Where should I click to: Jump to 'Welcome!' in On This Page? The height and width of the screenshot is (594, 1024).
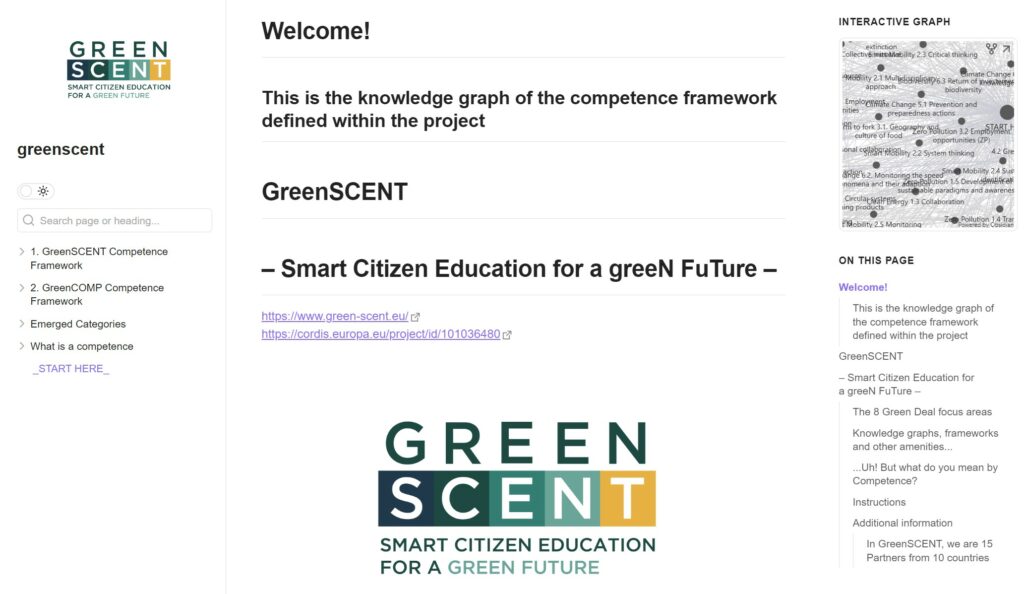pos(862,287)
